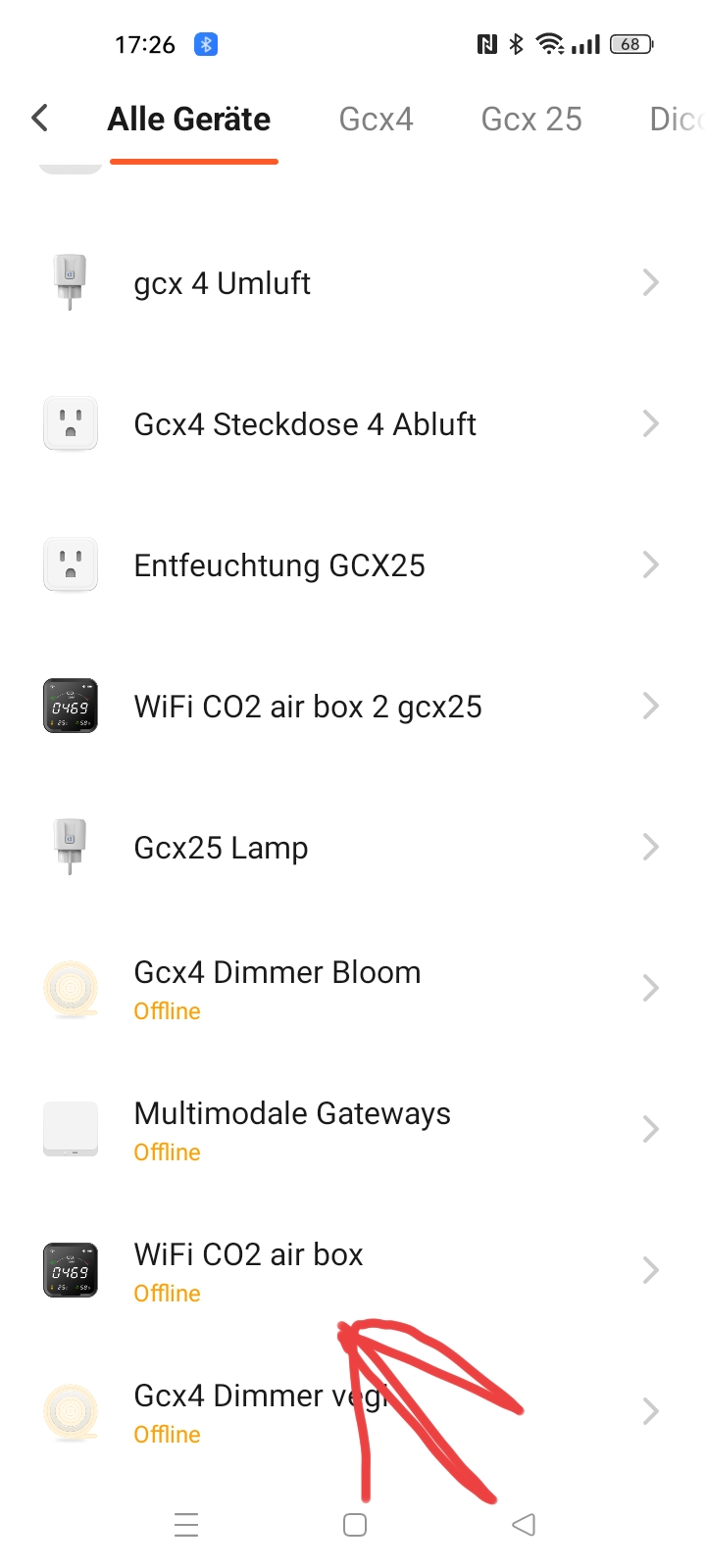
Task: Open the recent apps overview
Action: click(186, 1525)
